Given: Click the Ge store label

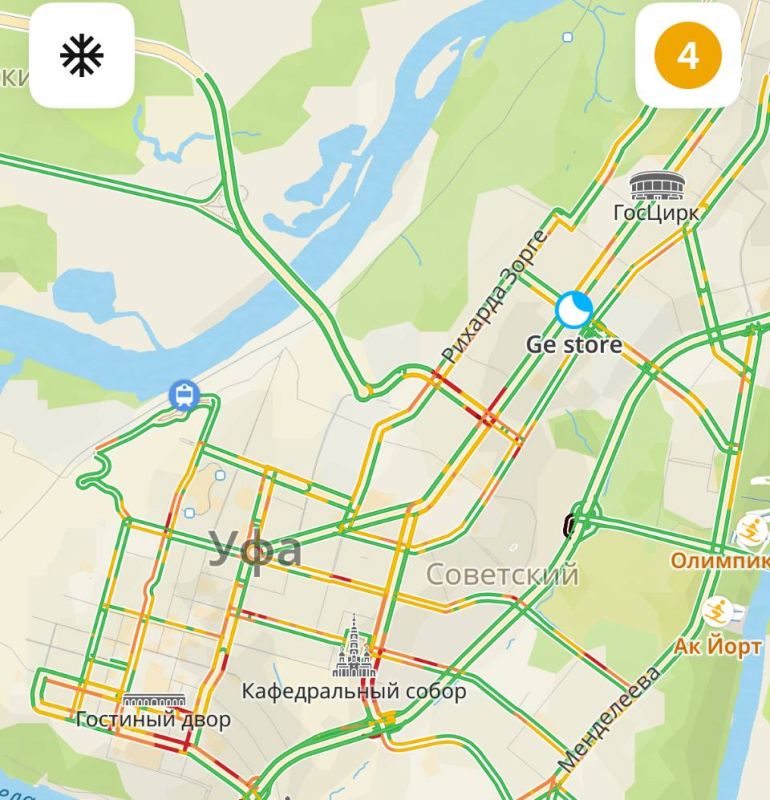Looking at the screenshot, I should pos(573,346).
